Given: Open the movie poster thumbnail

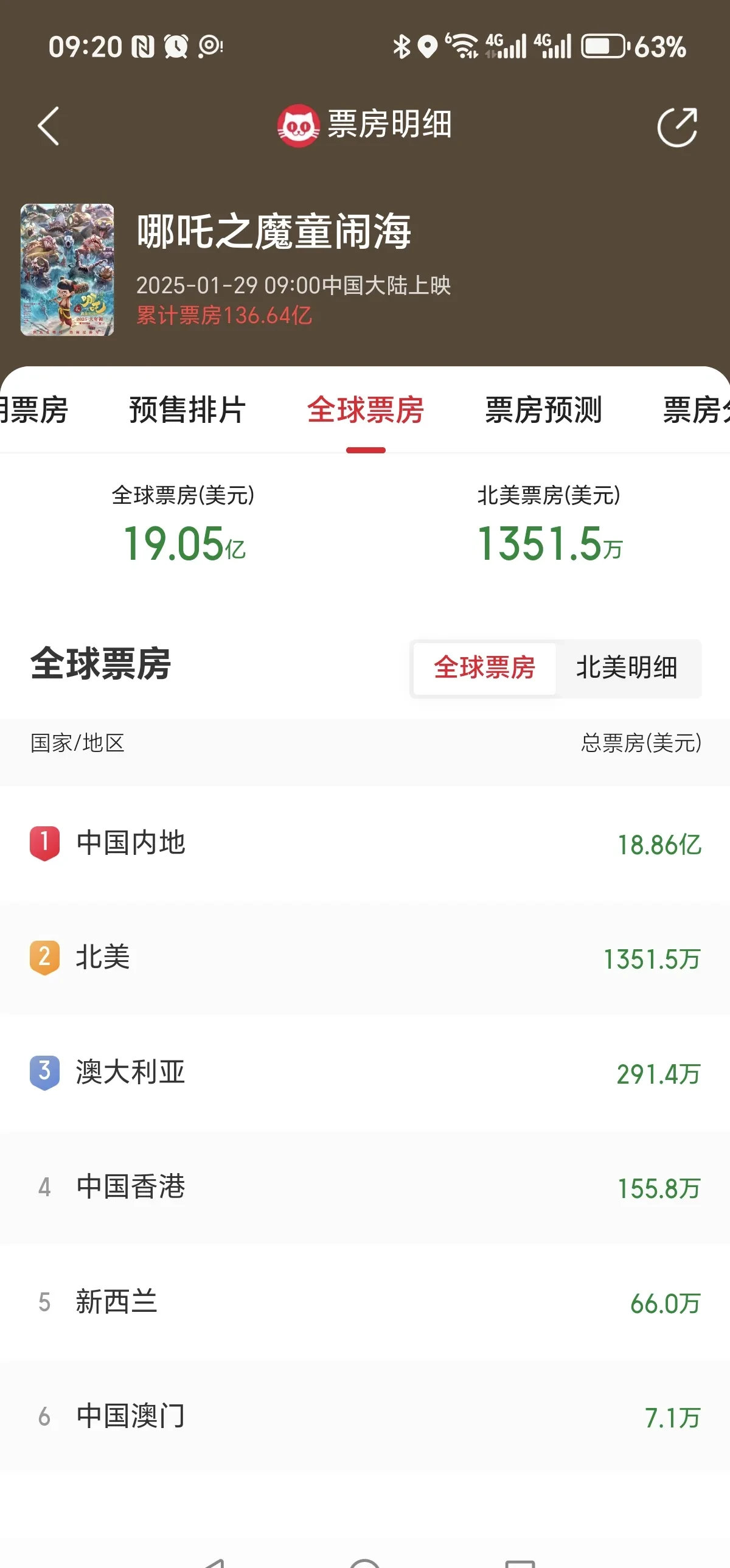Looking at the screenshot, I should coord(68,274).
